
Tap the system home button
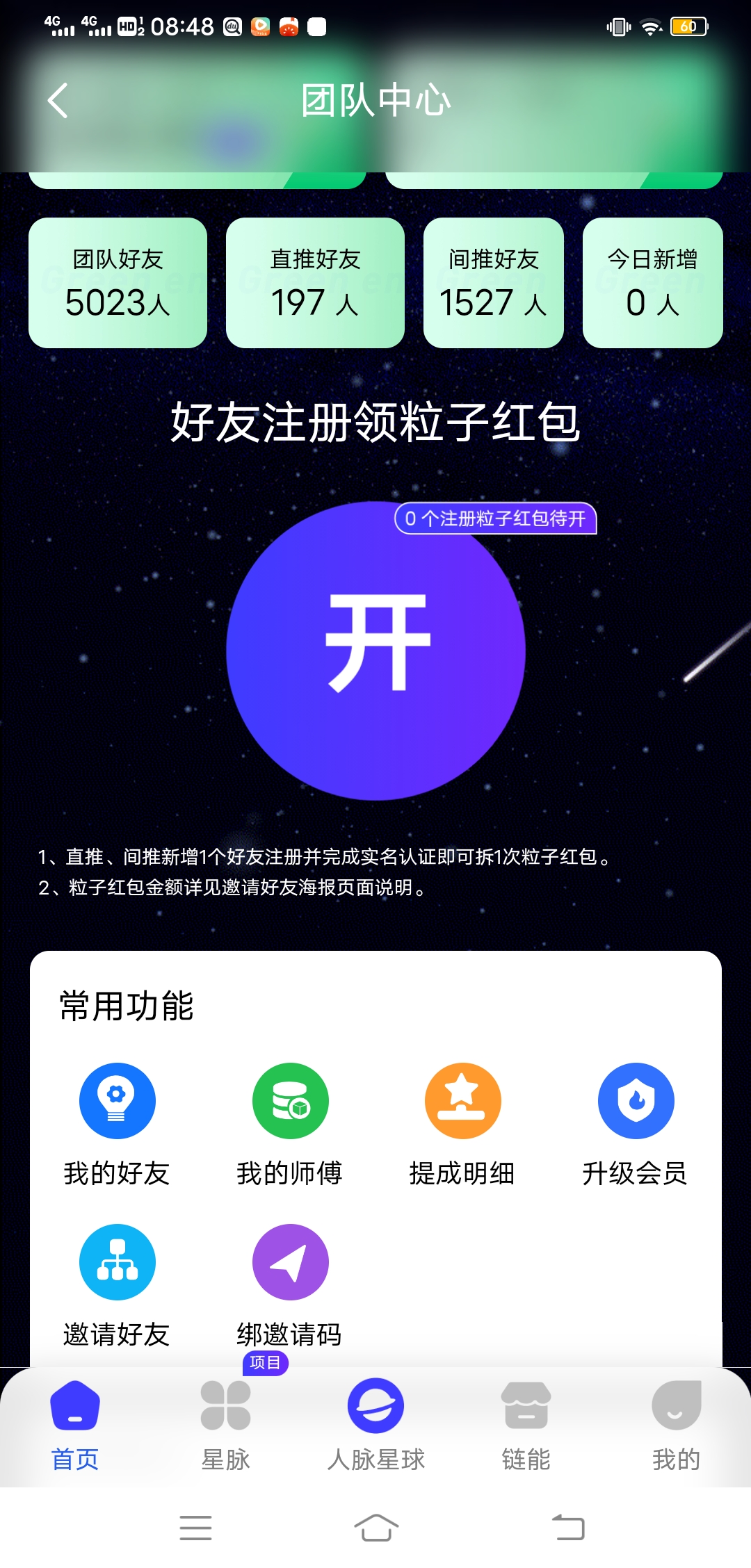[375, 1528]
